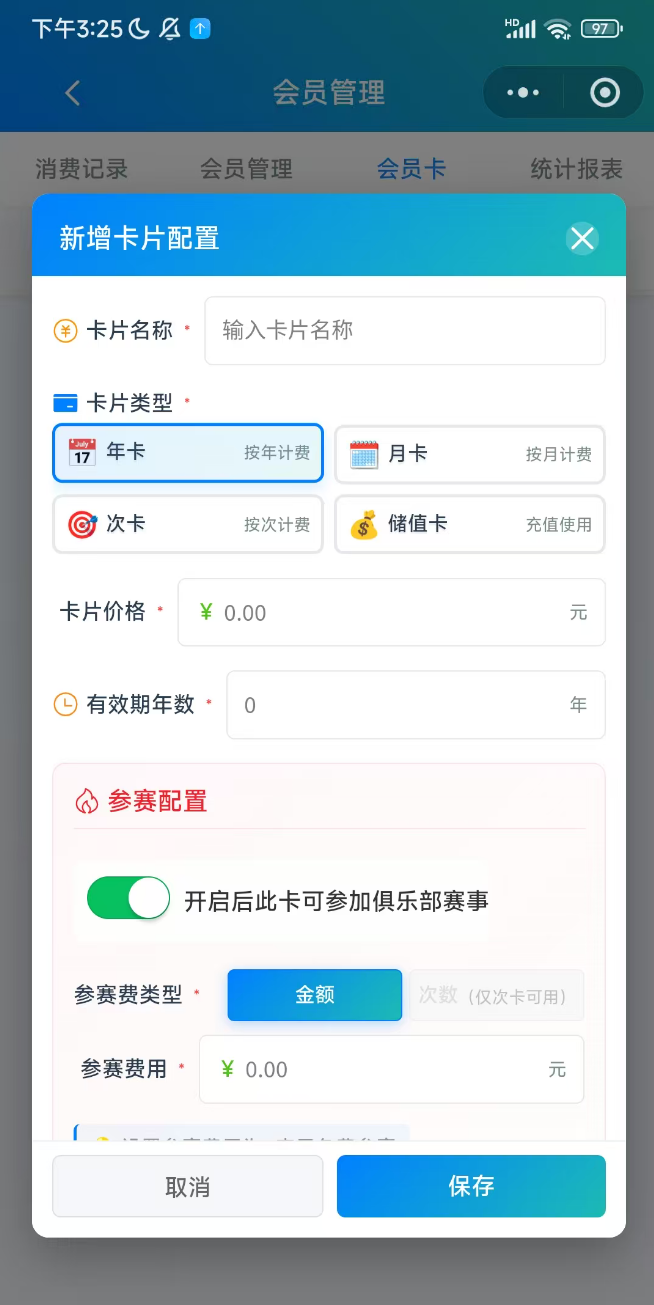Select 金额 as 参赛费类型
The image size is (654, 1305).
pos(314,995)
